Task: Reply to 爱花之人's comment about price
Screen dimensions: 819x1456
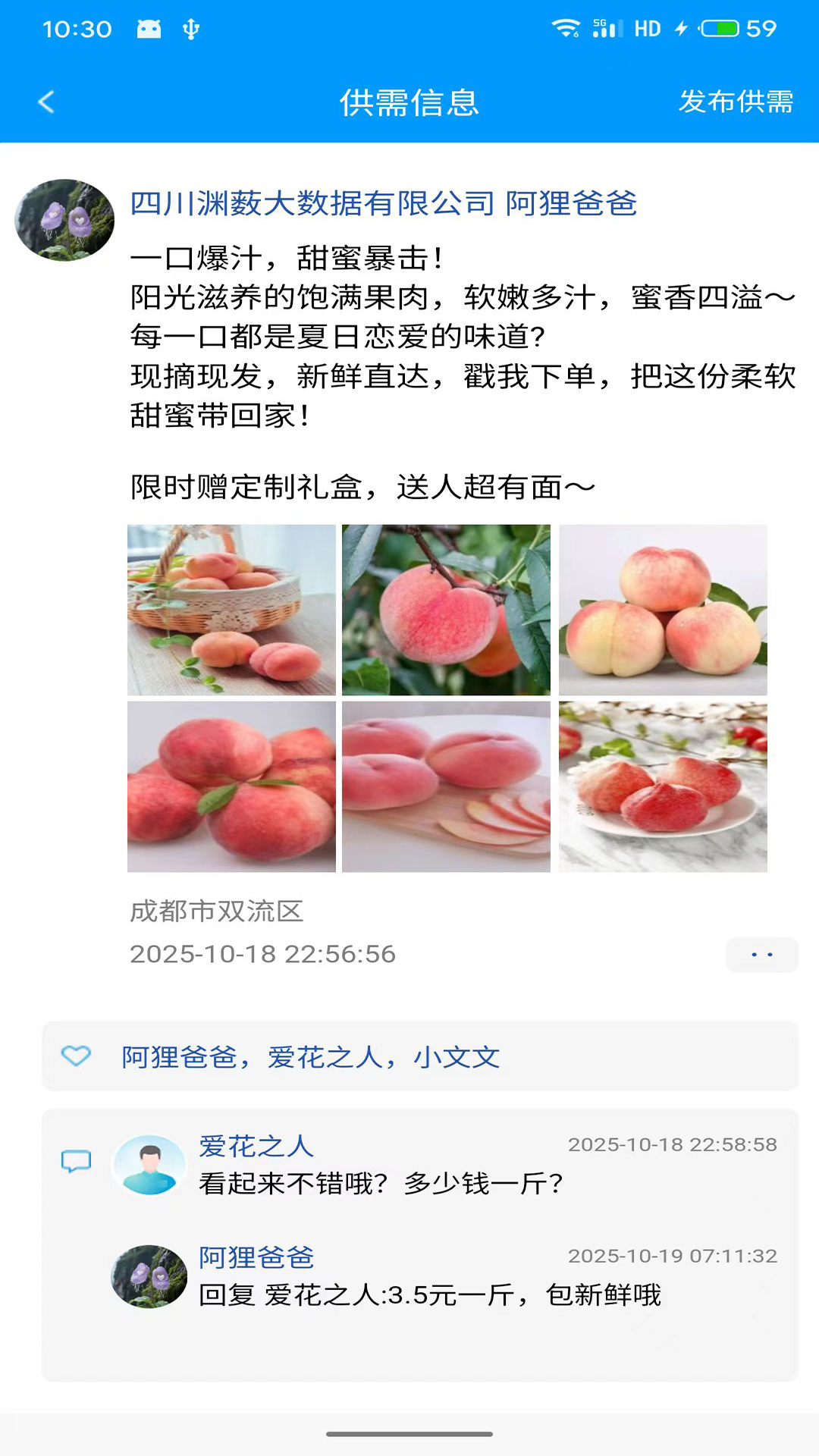Action: [x=381, y=1183]
